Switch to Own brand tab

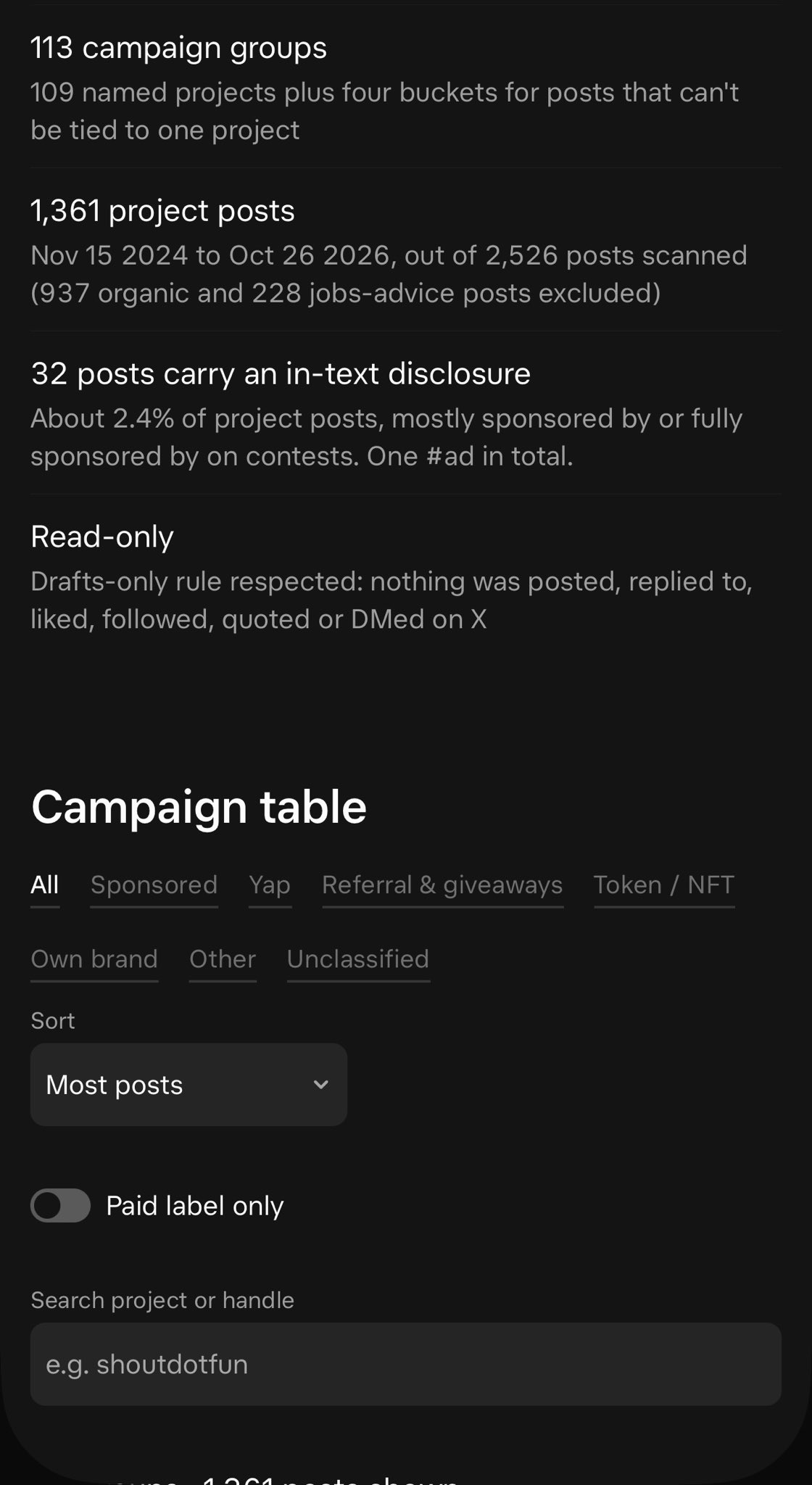point(94,959)
